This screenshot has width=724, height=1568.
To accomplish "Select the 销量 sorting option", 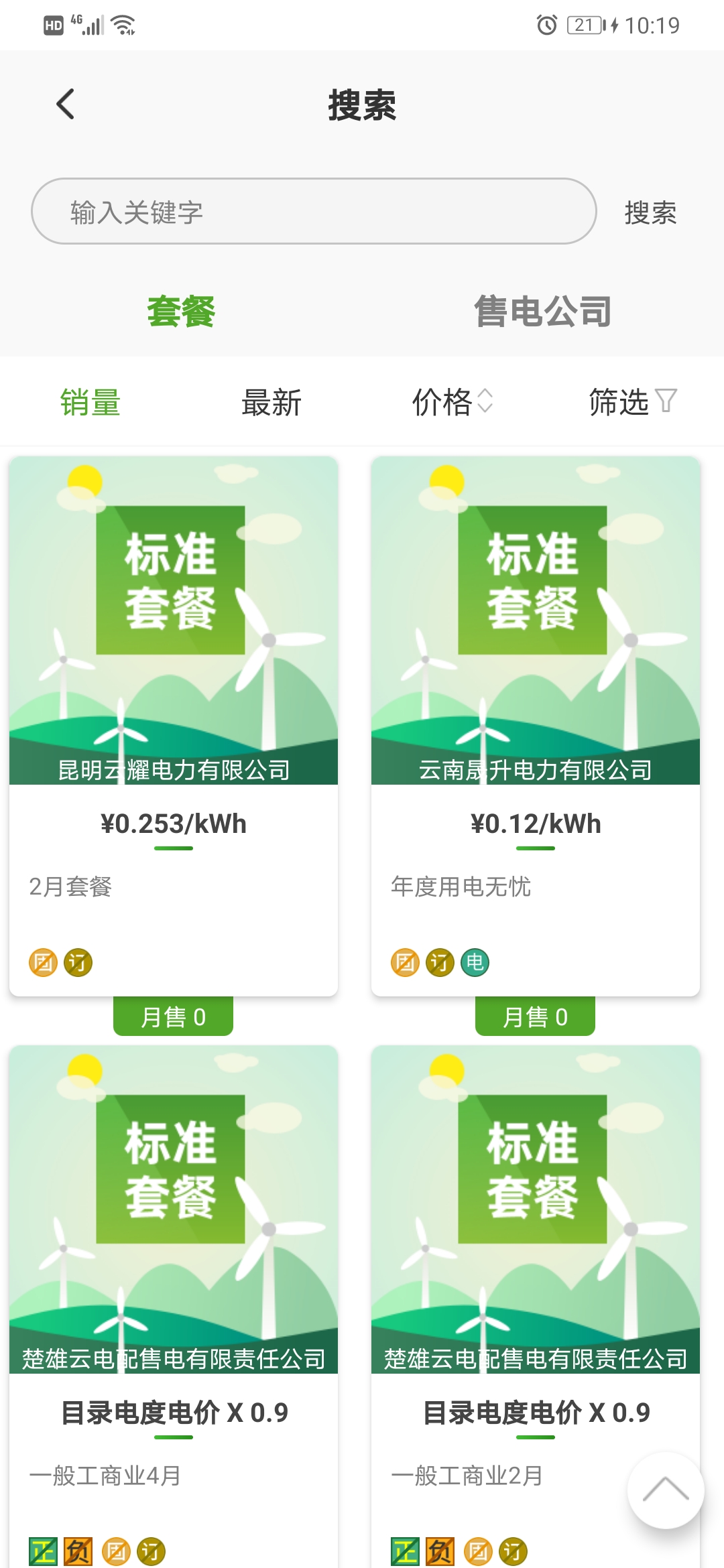I will [89, 402].
